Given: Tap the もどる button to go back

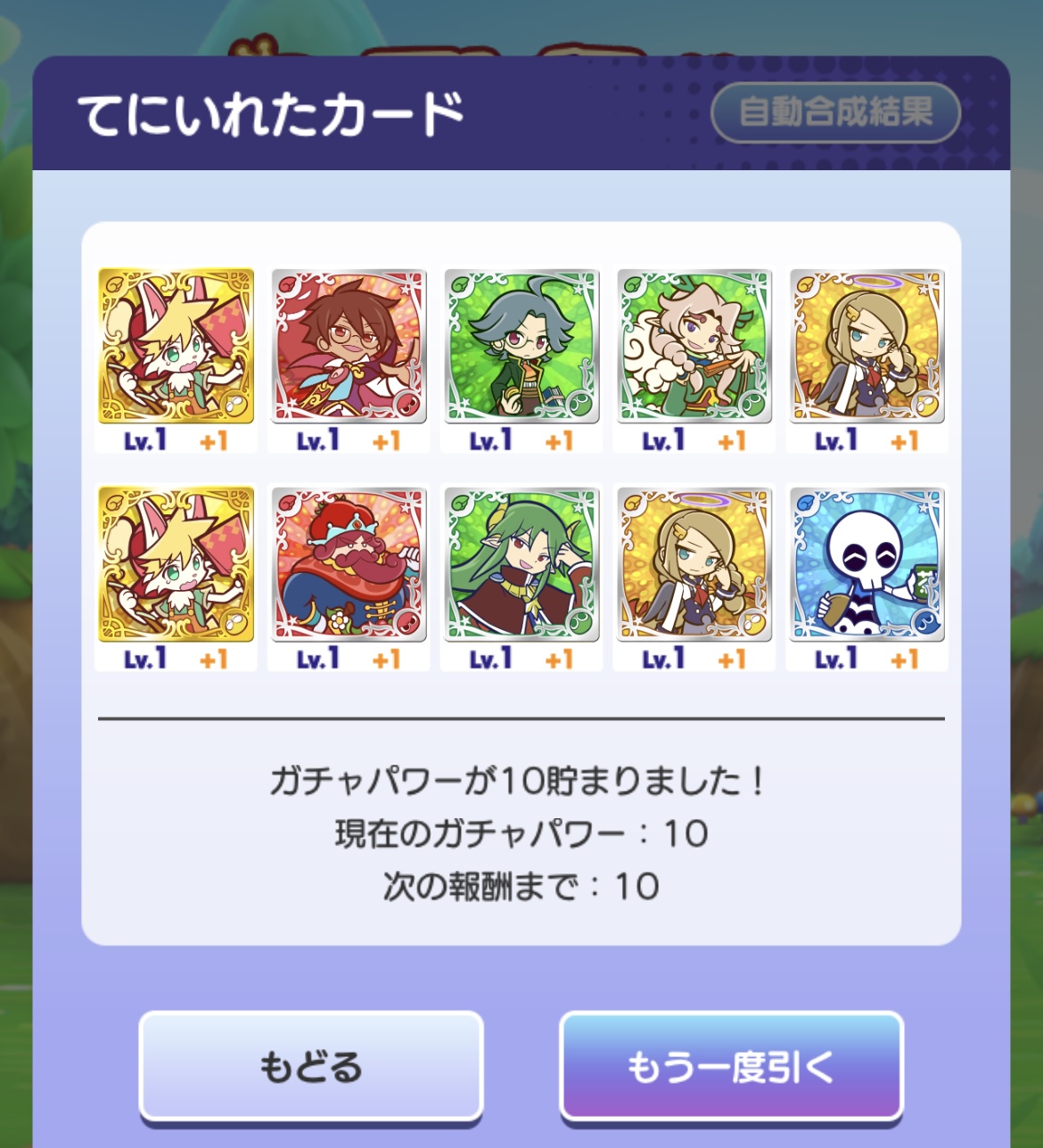Looking at the screenshot, I should [310, 1065].
